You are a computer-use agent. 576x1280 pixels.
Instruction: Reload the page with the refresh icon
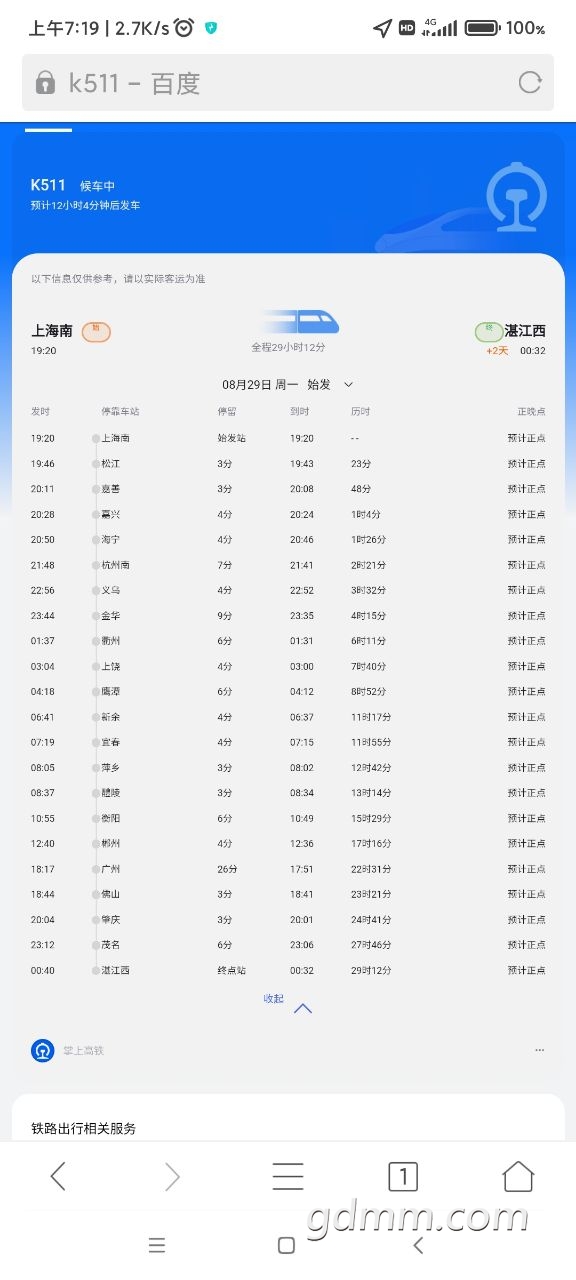tap(530, 83)
